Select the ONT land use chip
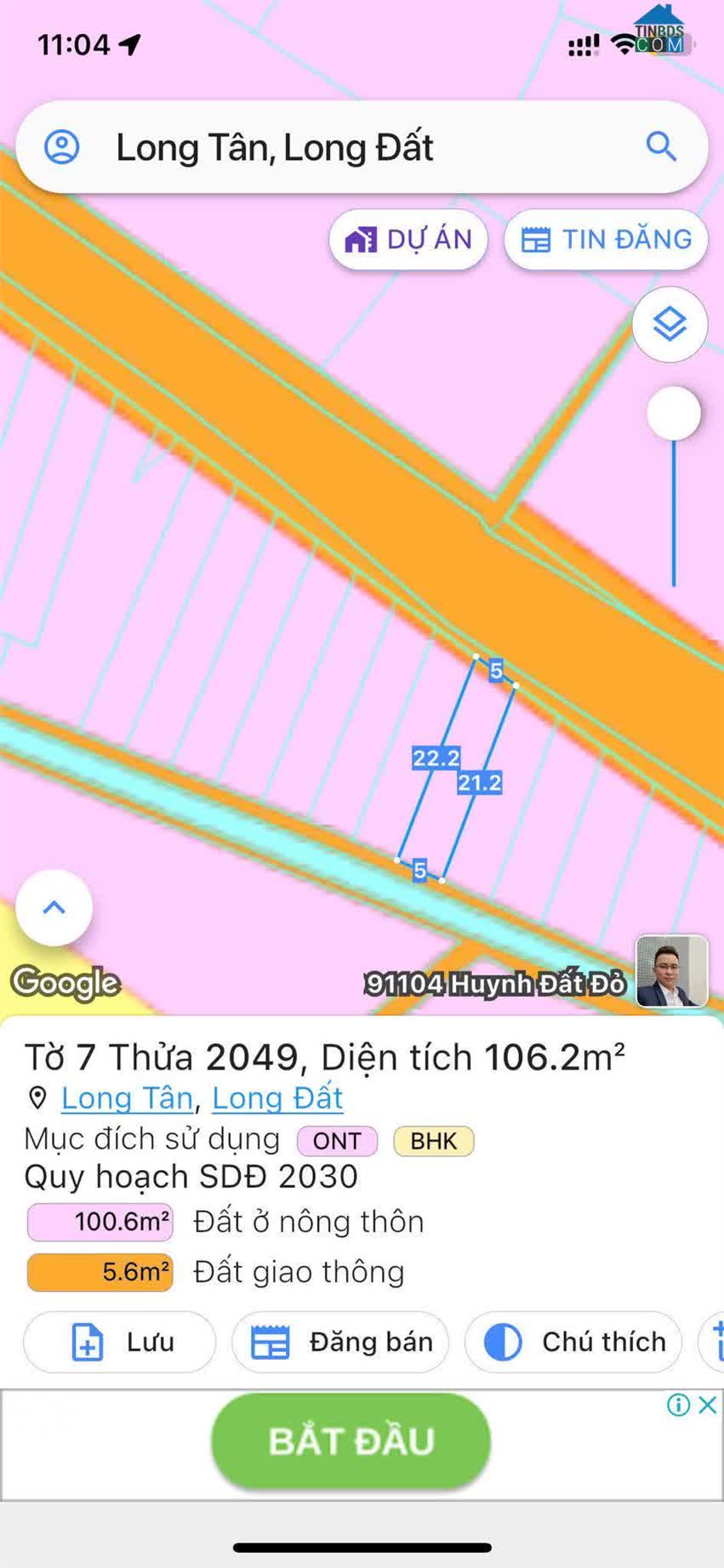 pos(337,1141)
